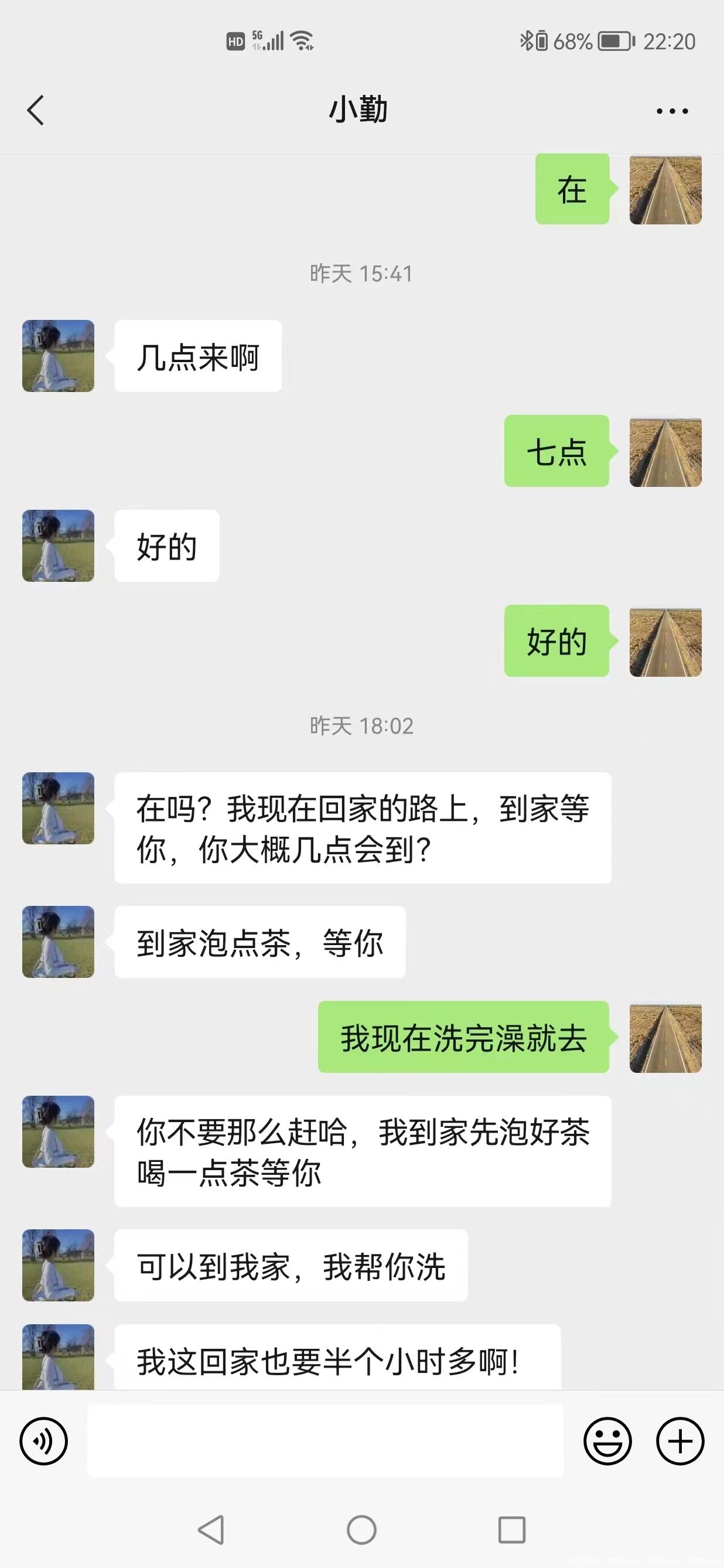Viewport: 724px width, 1568px height.
Task: Tap 小勤's 好的 message bubble
Action: [x=169, y=547]
